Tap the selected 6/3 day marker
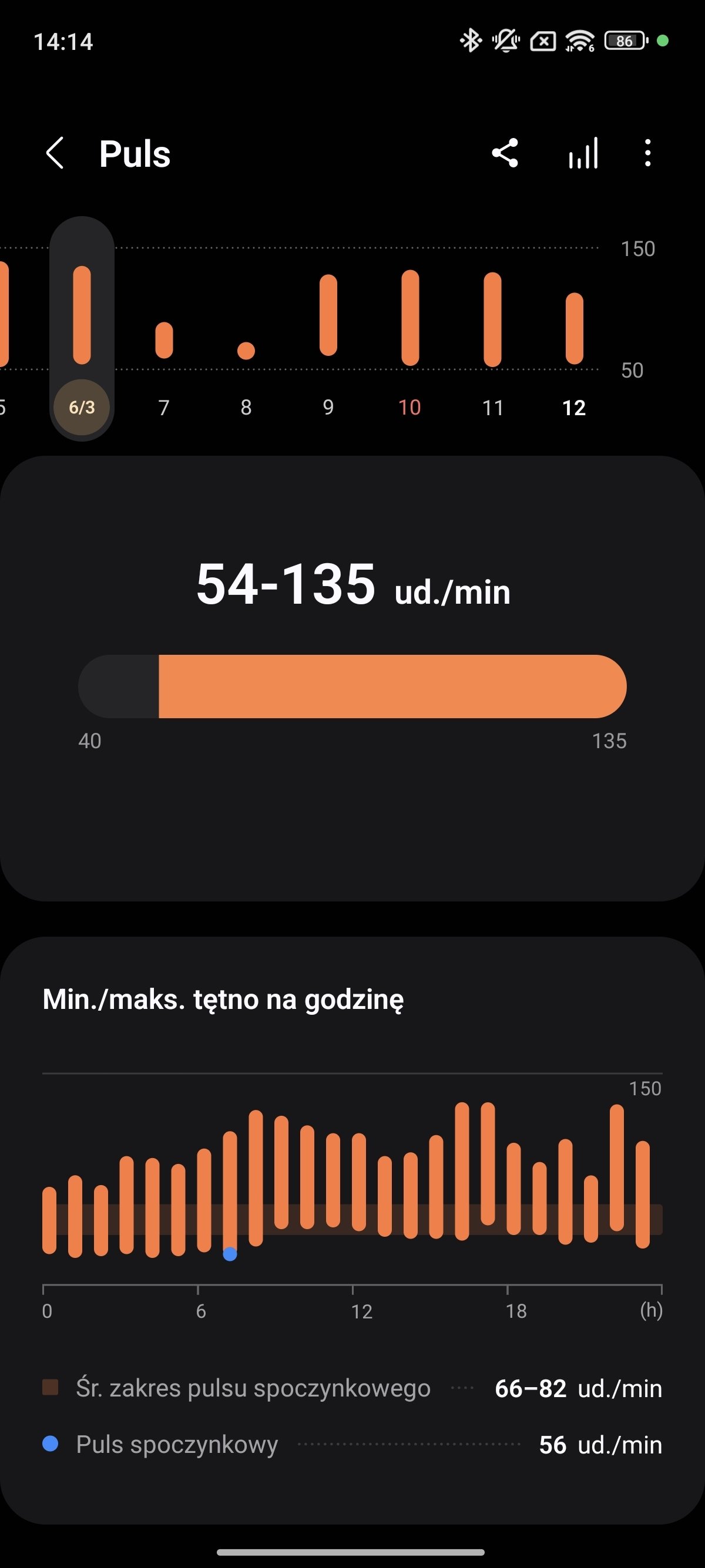The height and width of the screenshot is (1568, 705). tap(82, 407)
